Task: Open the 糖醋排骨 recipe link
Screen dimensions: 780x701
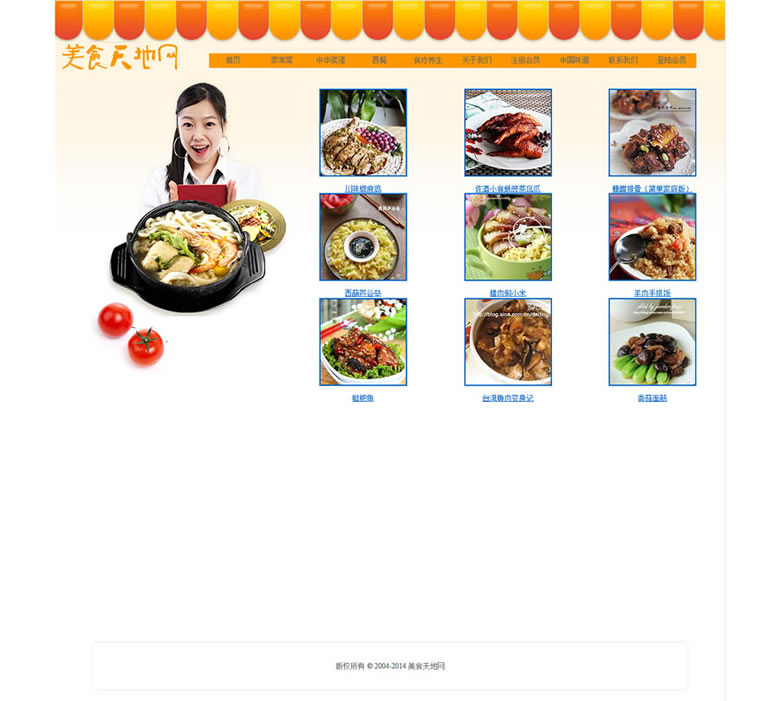Action: click(x=652, y=189)
